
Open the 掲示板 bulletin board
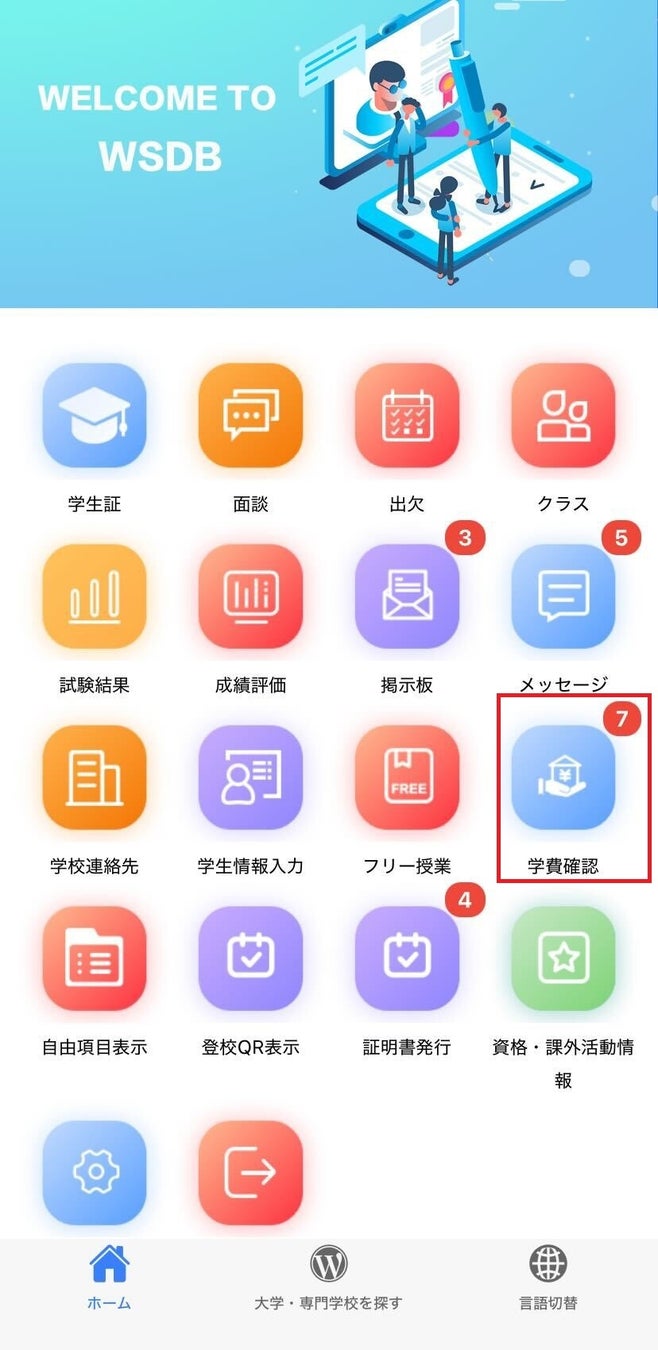click(407, 597)
